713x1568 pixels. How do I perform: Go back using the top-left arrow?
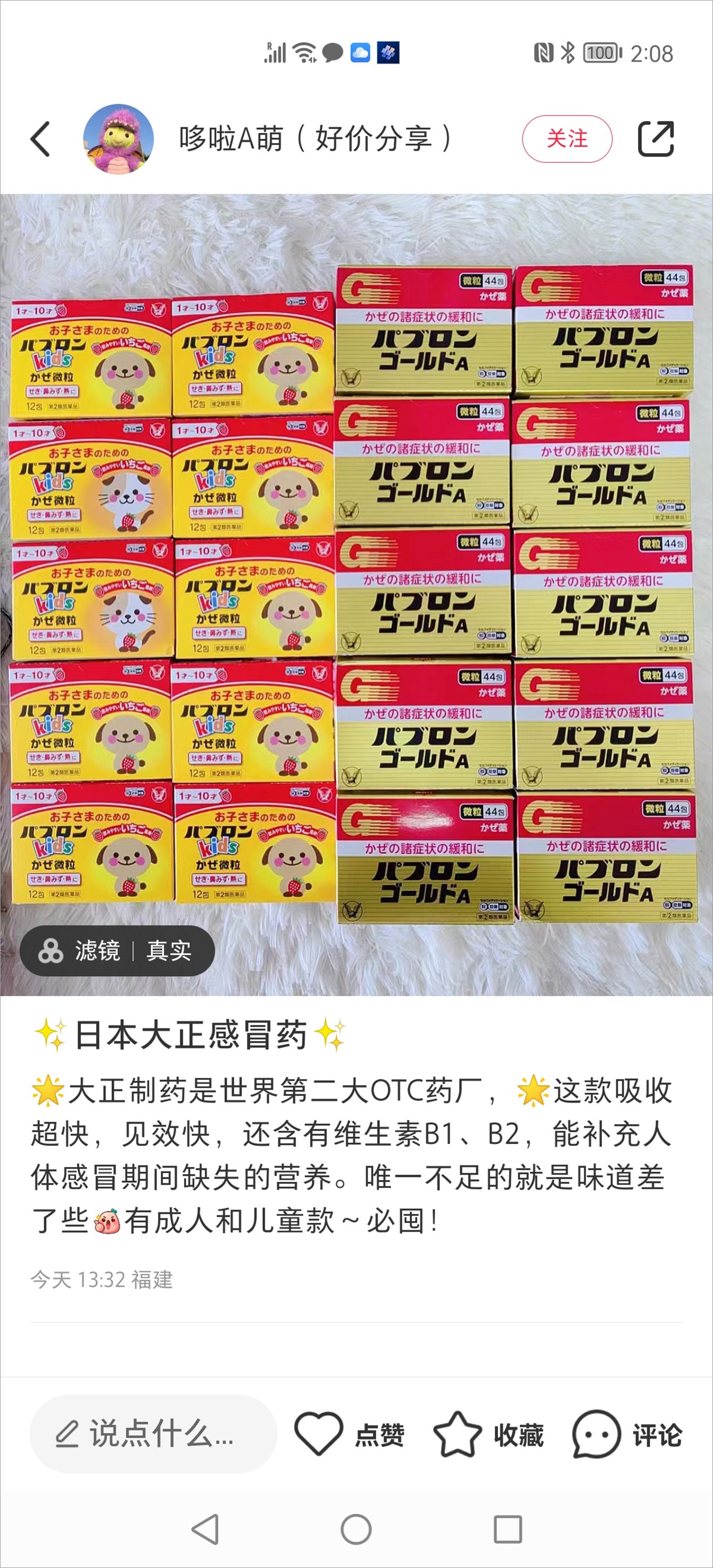coord(40,139)
